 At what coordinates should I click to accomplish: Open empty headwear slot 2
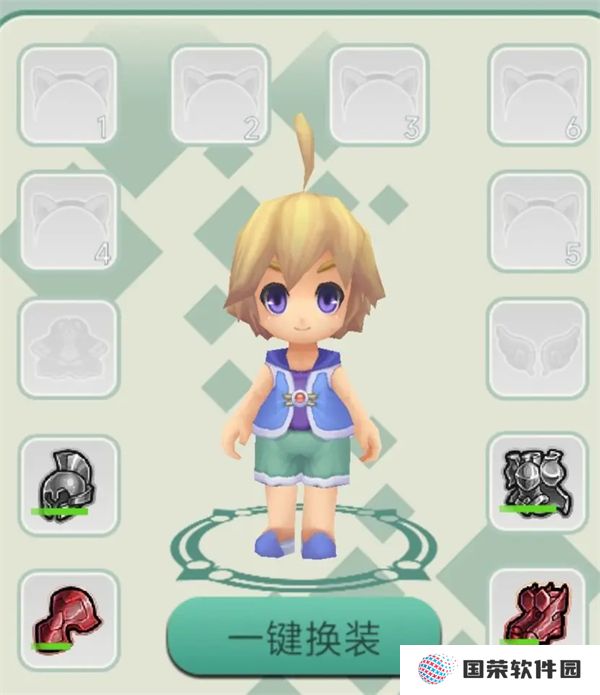coord(221,94)
